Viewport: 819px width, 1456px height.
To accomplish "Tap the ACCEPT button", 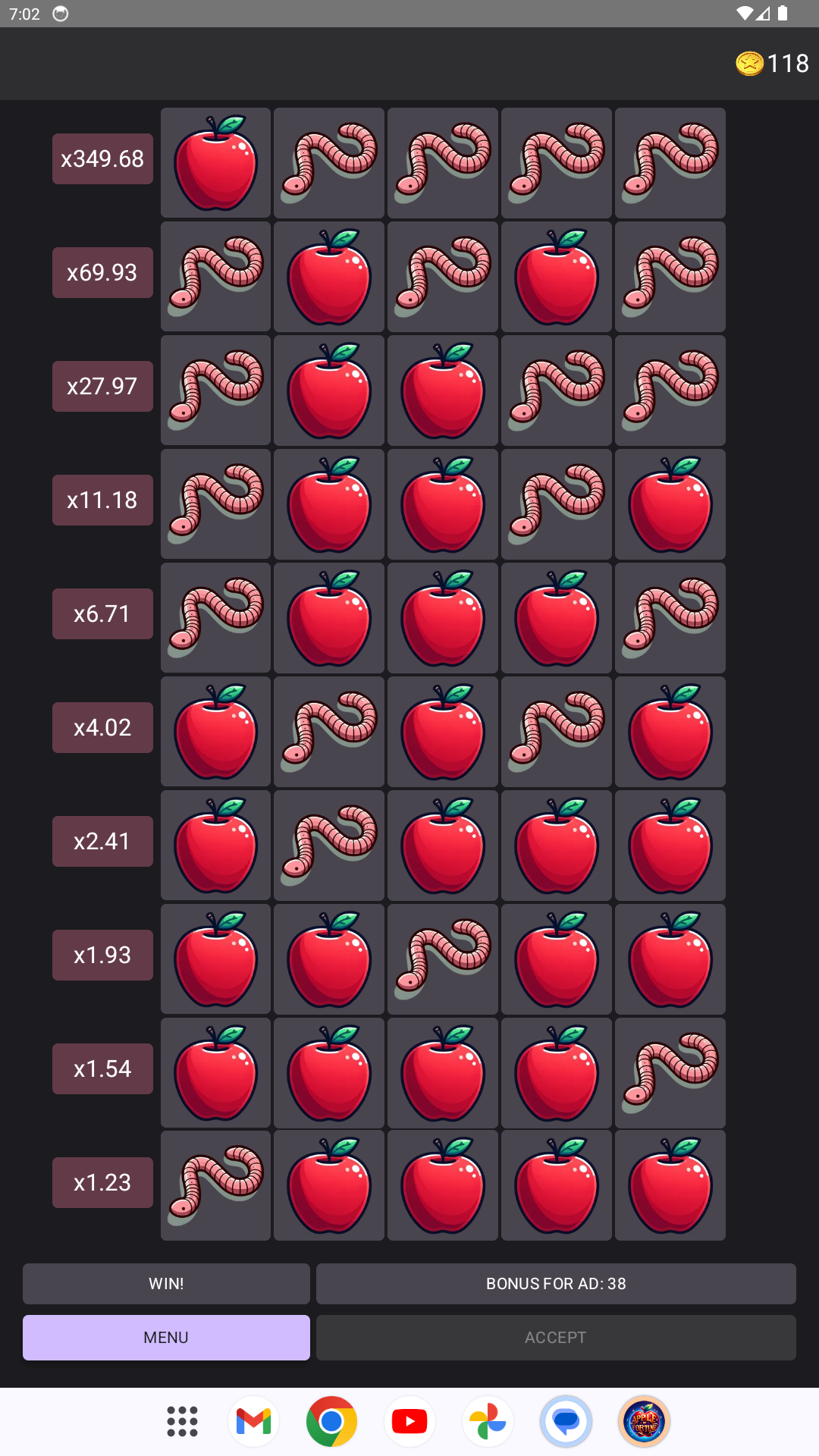I will 556,1338.
